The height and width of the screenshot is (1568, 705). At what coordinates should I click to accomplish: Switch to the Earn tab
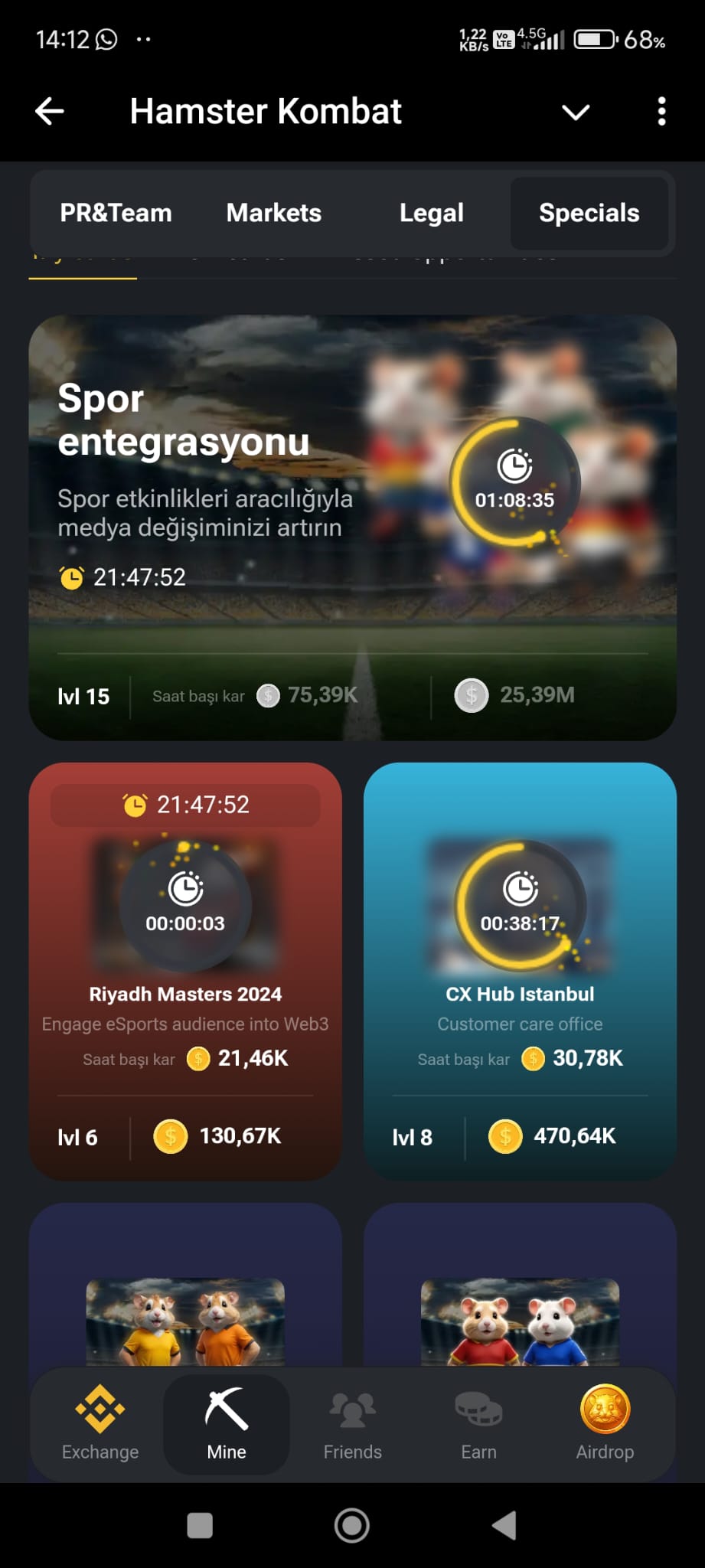[478, 1424]
